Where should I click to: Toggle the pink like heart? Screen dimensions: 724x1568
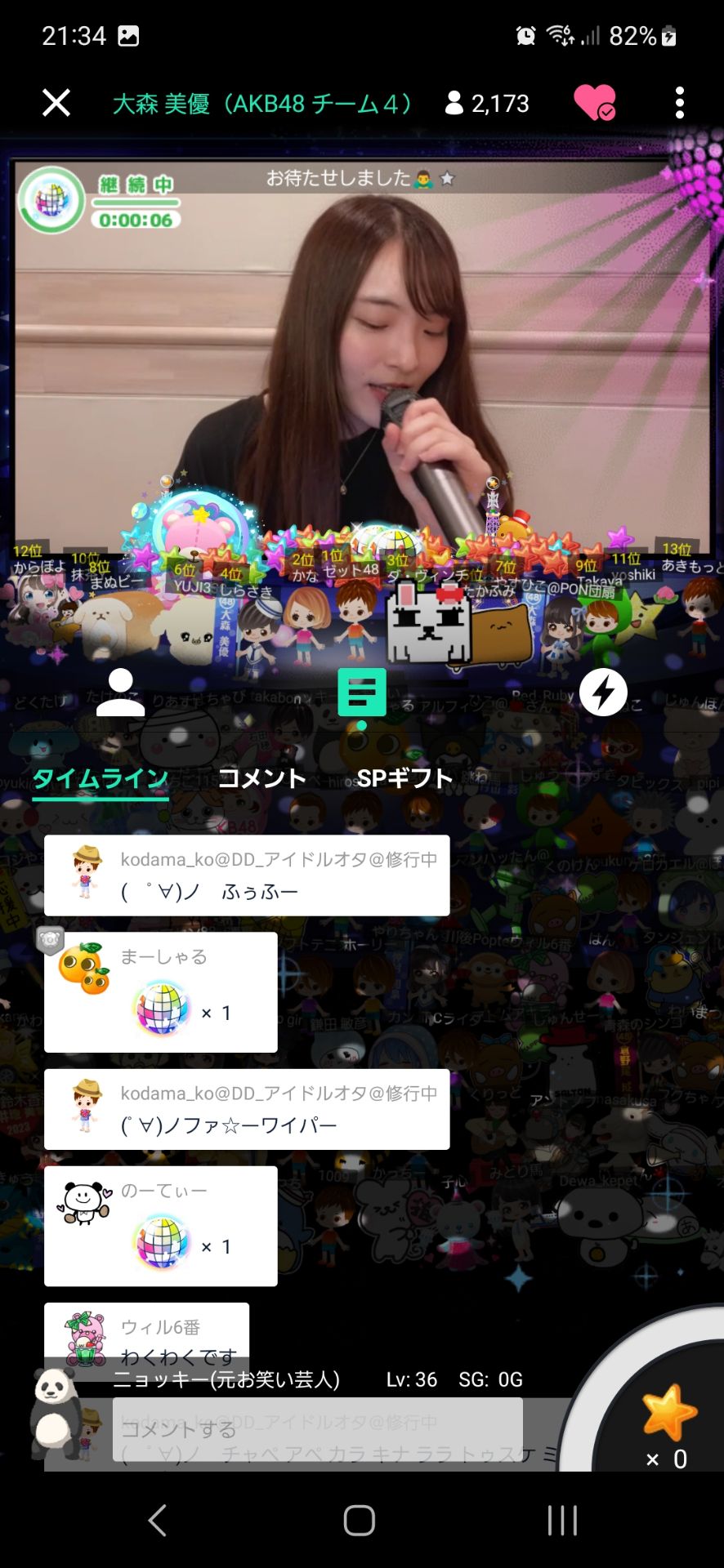pos(595,101)
